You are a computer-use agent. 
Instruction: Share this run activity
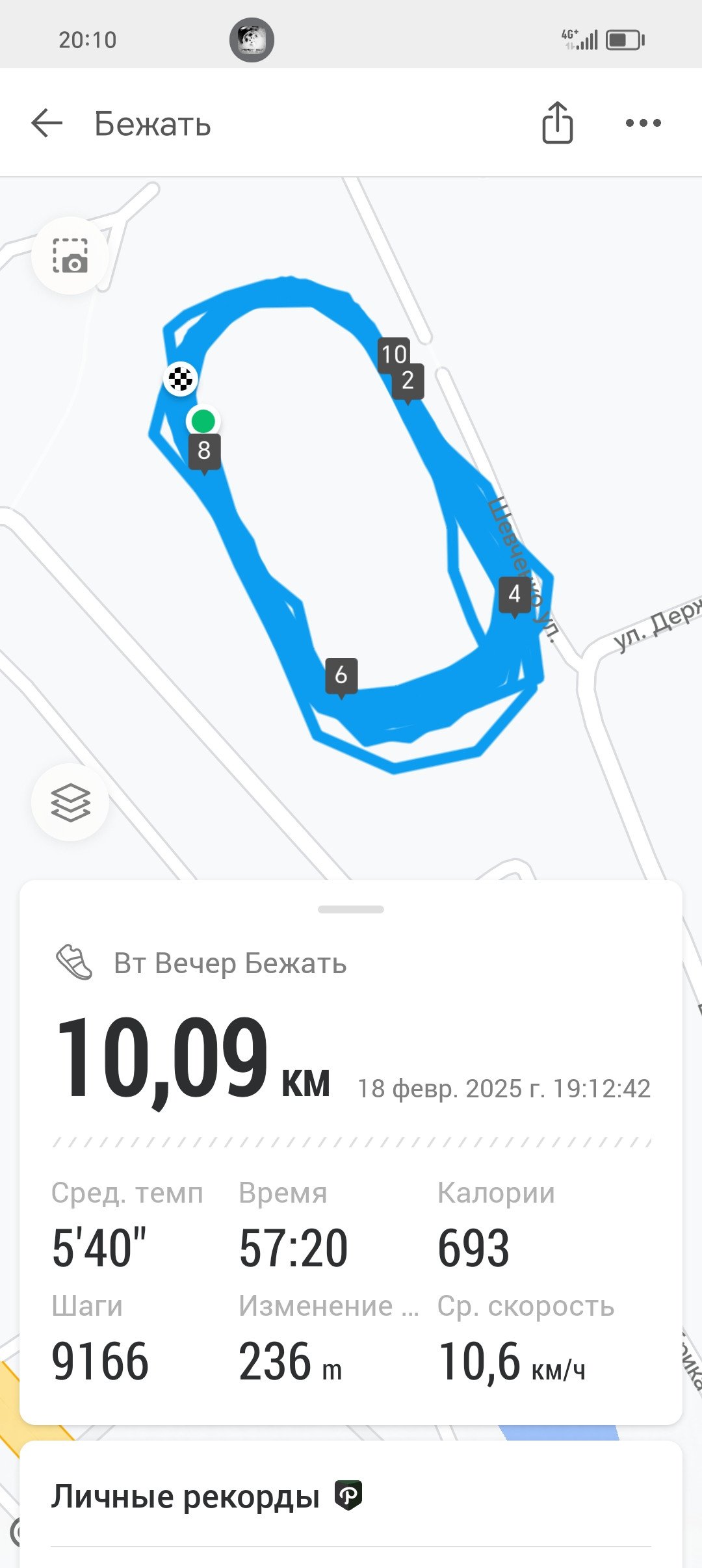click(557, 122)
